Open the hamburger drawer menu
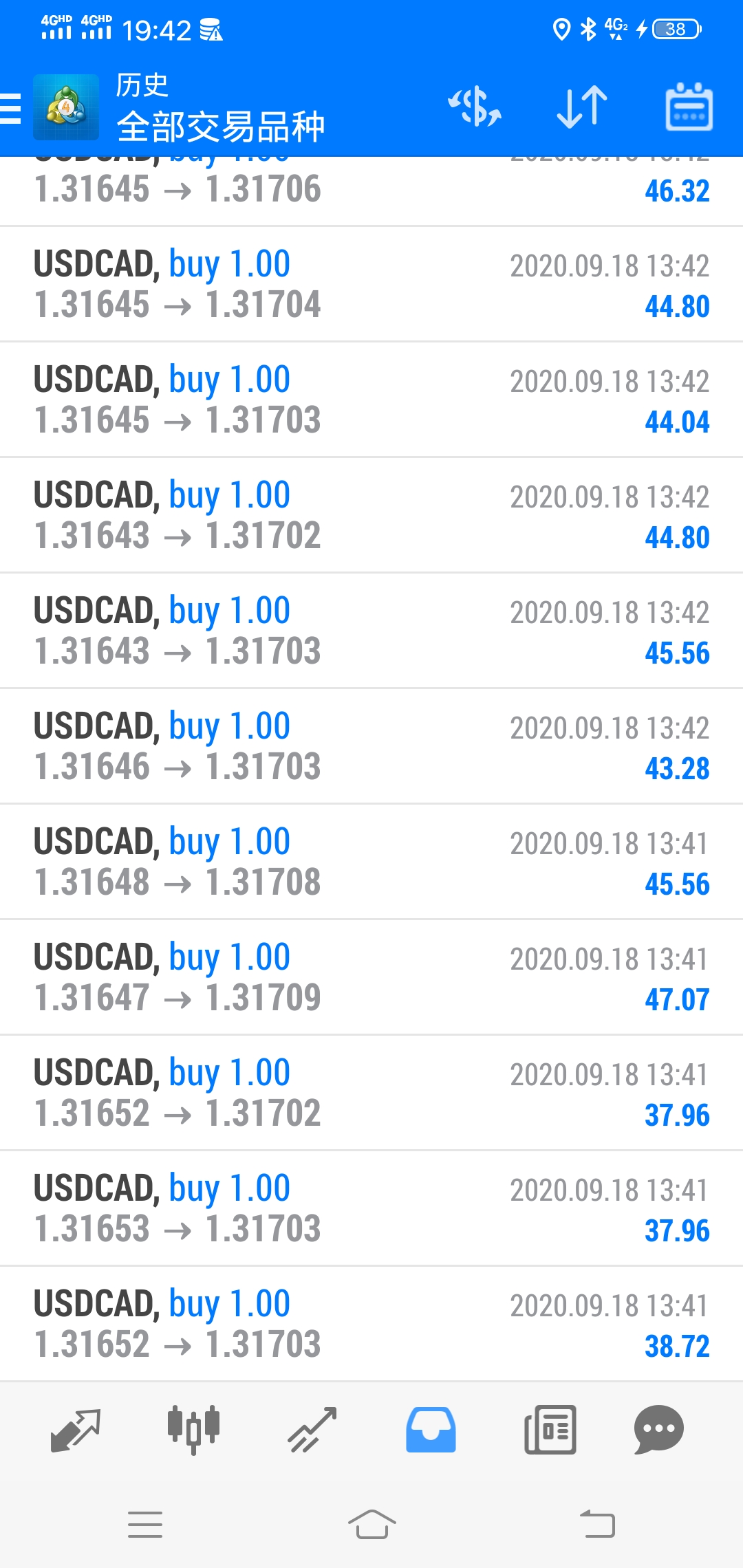Screen dimensions: 743x1568 [11, 109]
